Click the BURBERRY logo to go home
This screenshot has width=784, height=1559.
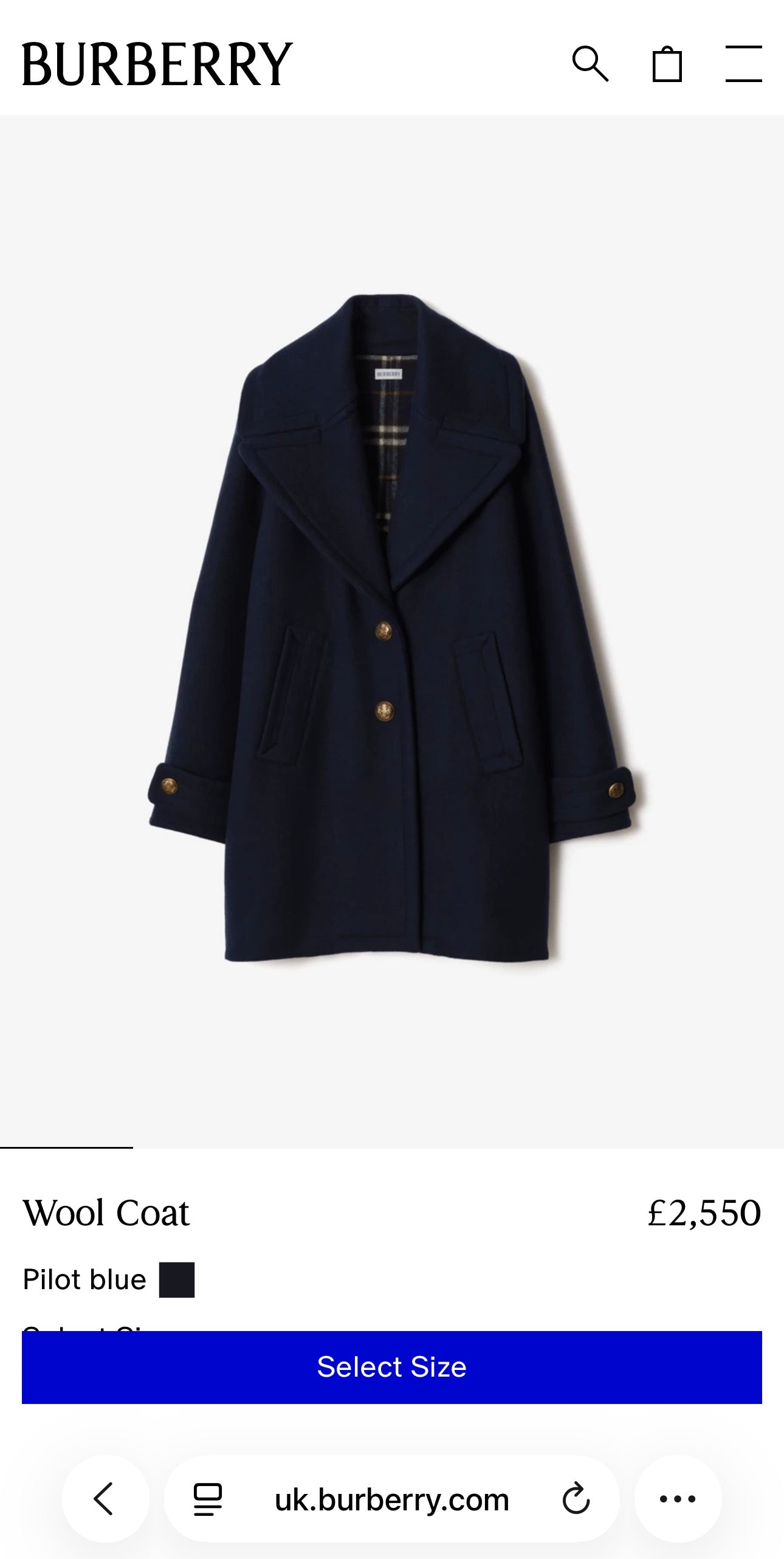click(155, 64)
